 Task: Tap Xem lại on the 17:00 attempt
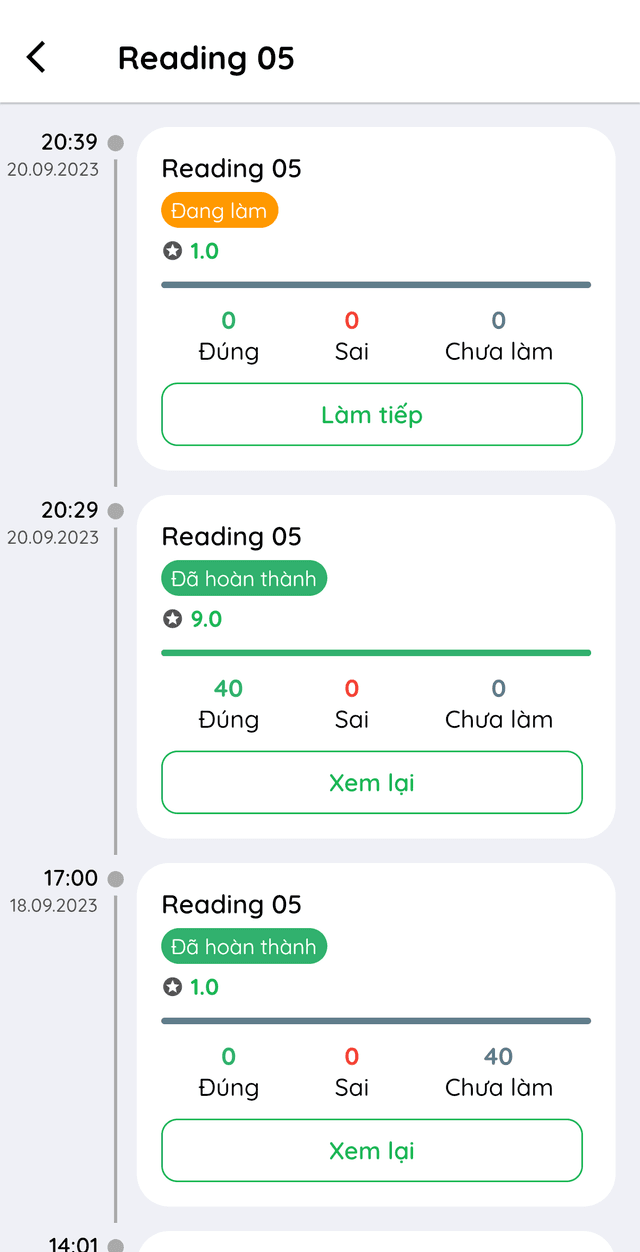(x=371, y=1150)
